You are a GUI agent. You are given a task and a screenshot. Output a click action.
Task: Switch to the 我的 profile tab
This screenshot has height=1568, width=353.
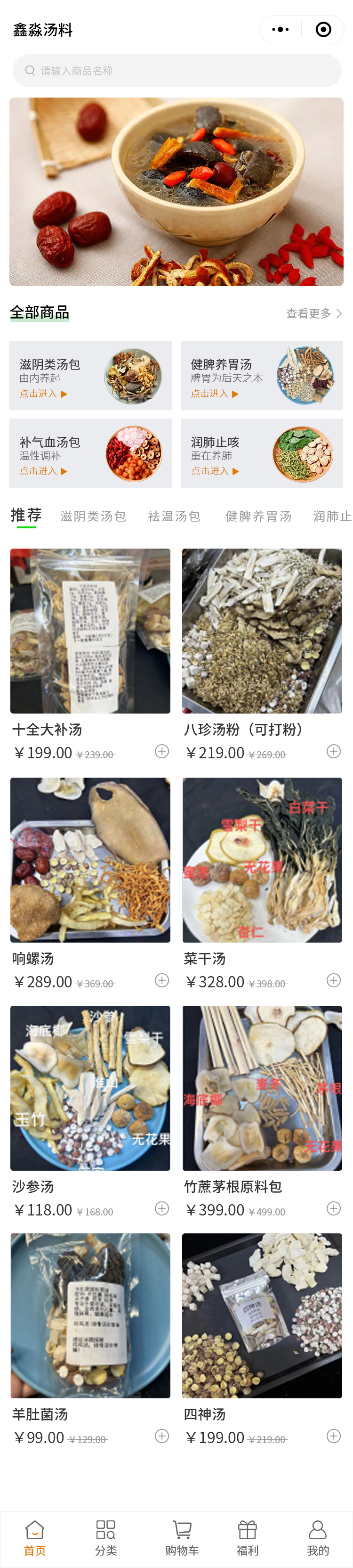tap(318, 1537)
